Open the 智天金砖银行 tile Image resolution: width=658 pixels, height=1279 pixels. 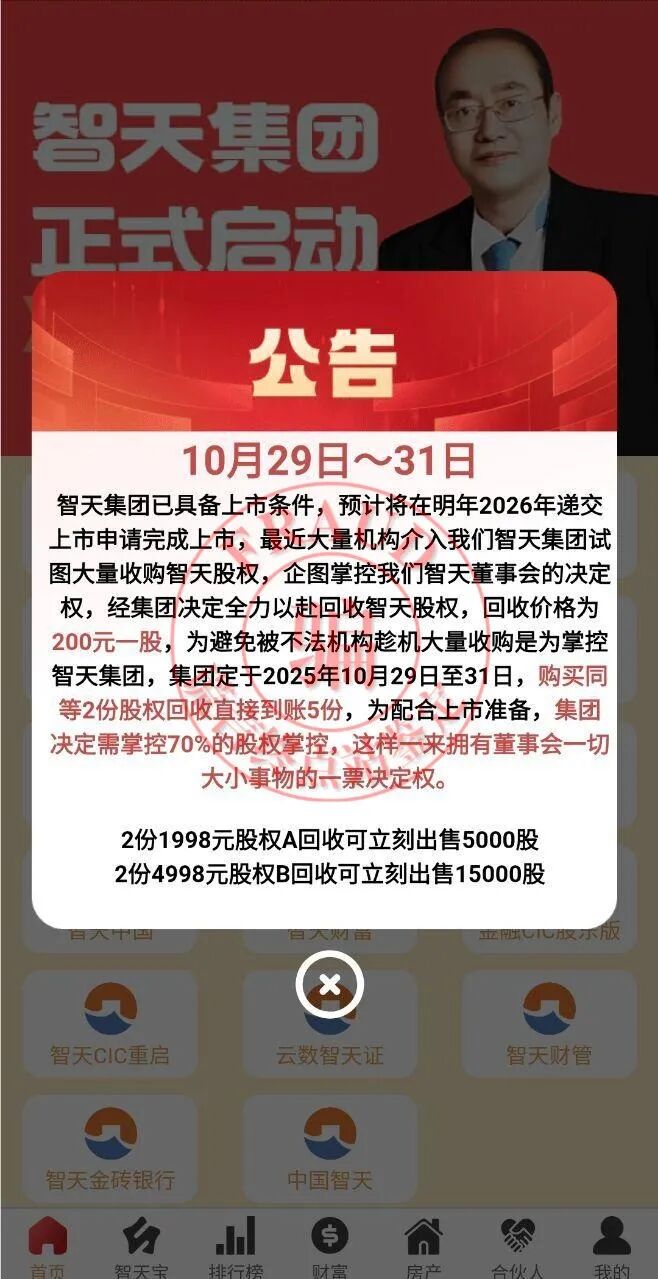pos(110,1147)
